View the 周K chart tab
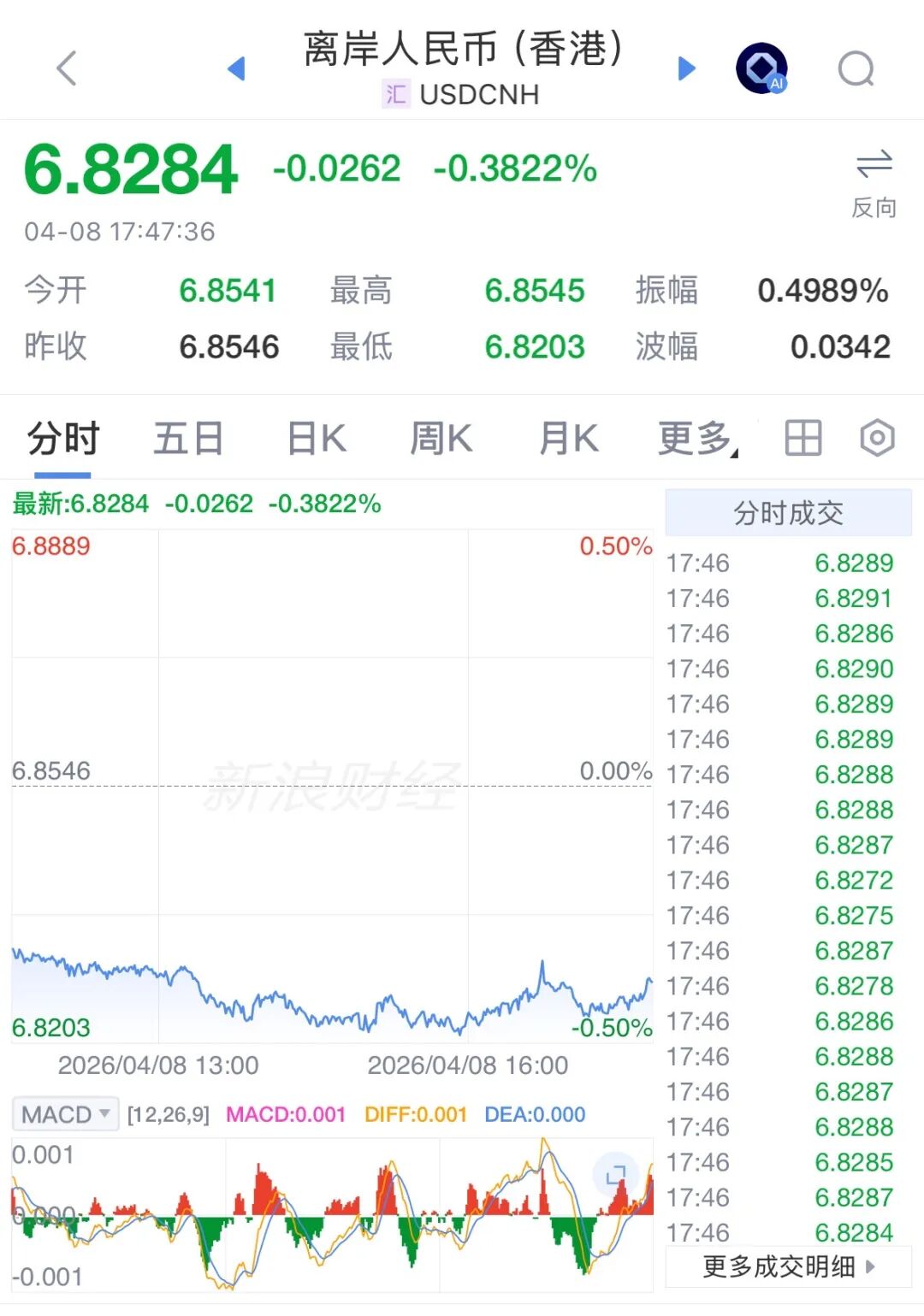Viewport: 924px width, 1316px height. 441,440
